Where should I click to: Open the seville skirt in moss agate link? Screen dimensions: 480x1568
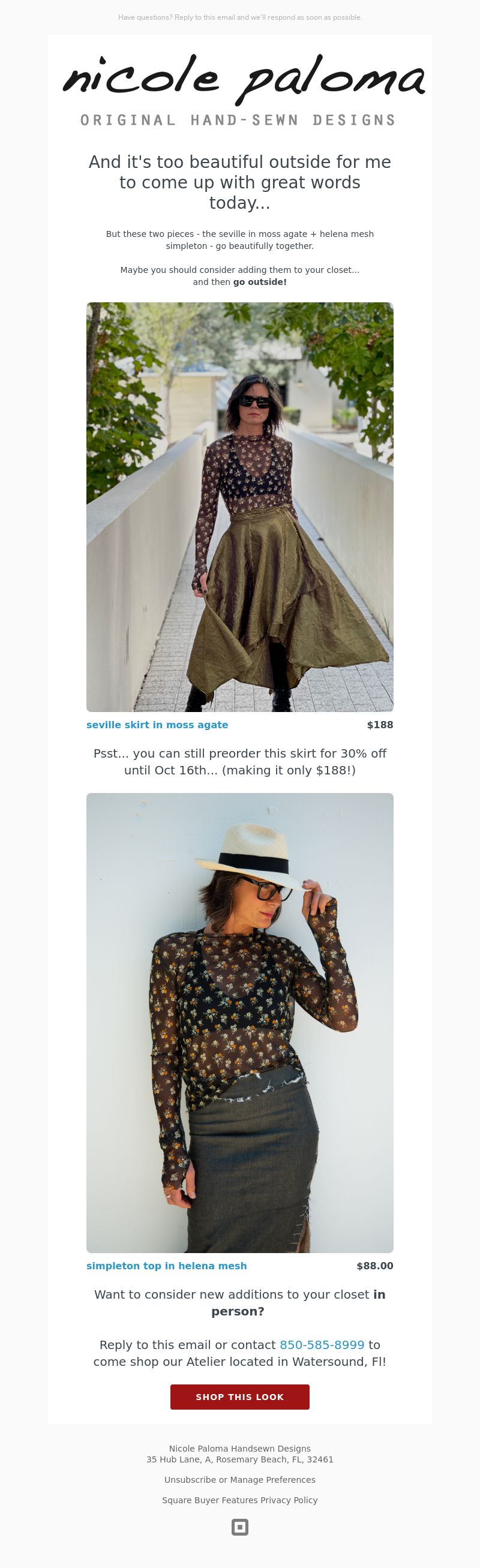[x=157, y=725]
